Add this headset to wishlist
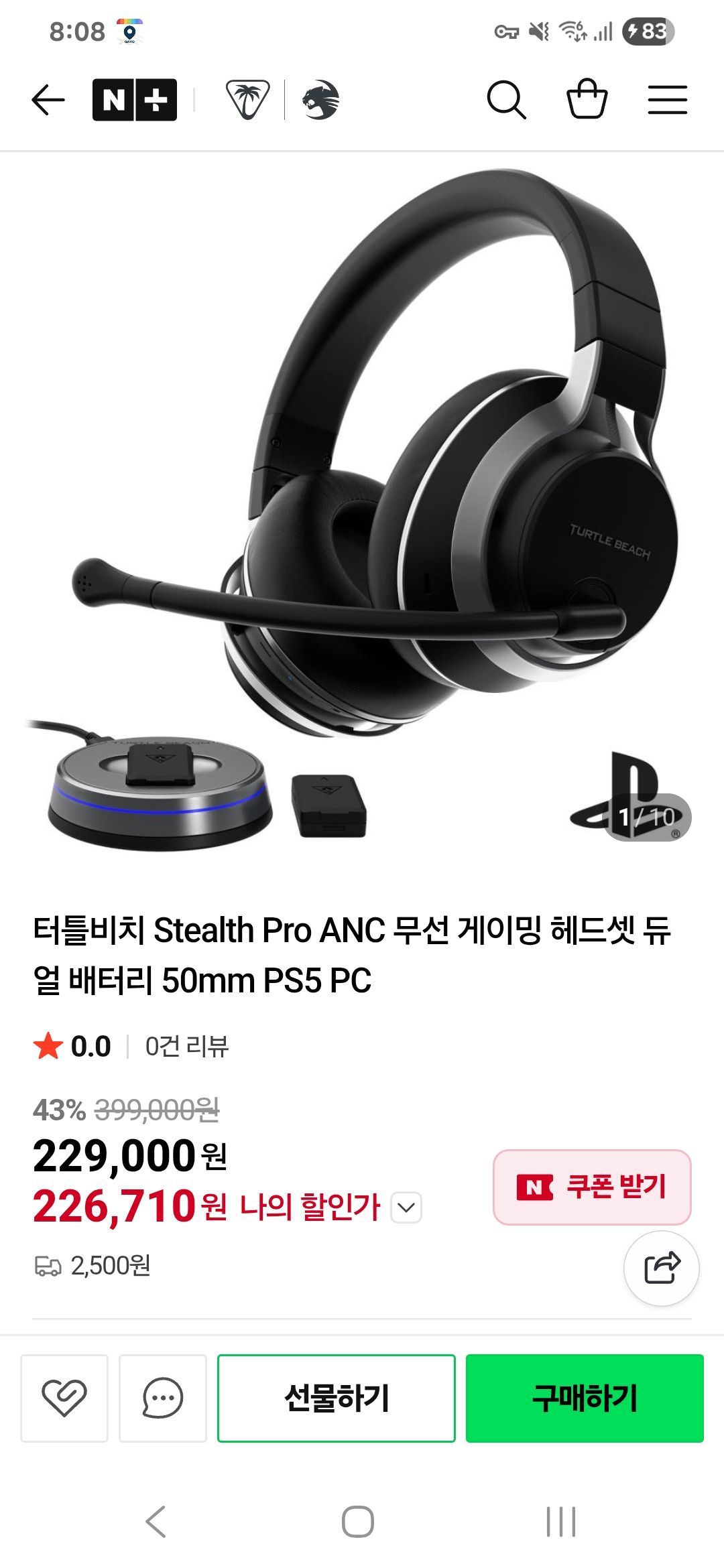 click(64, 1398)
